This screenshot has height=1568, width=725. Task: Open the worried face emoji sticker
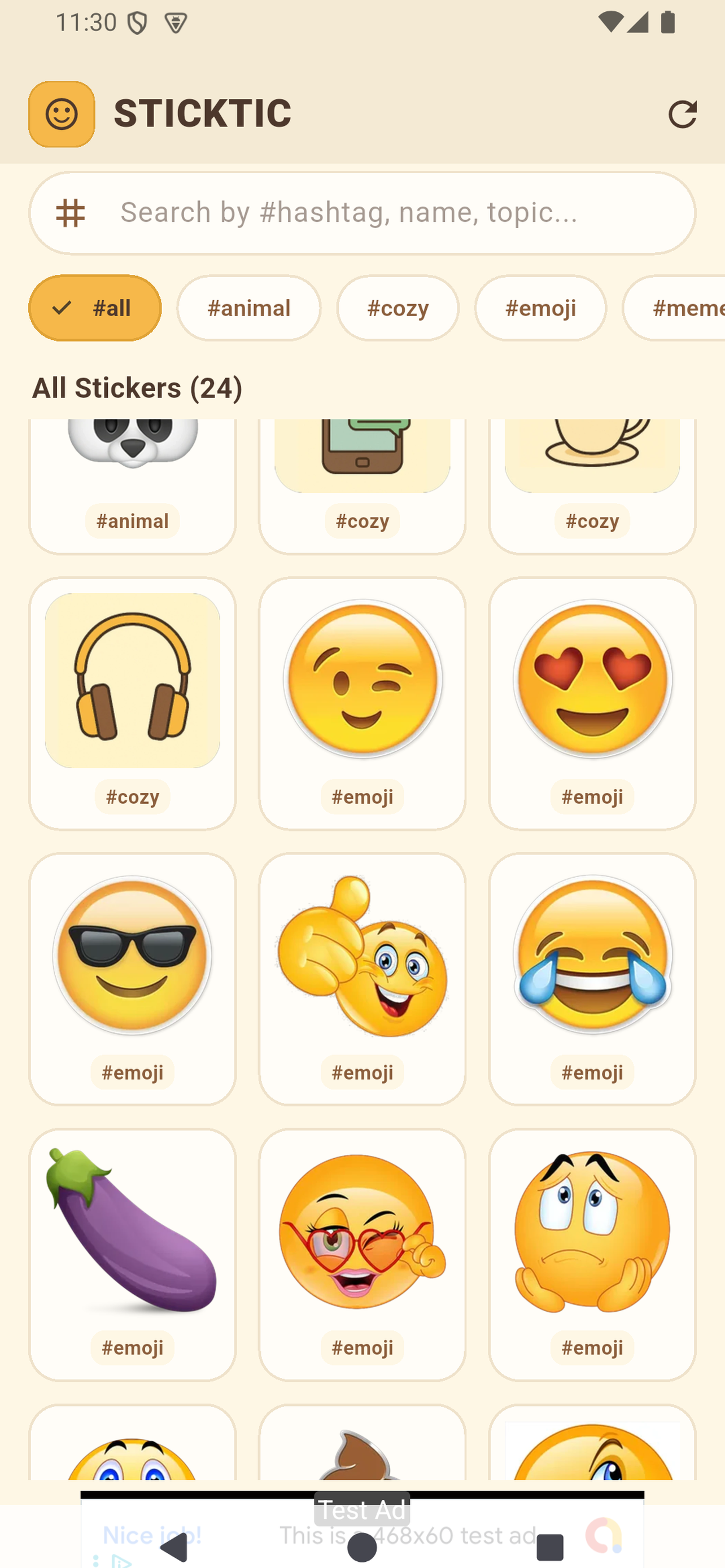(592, 1255)
